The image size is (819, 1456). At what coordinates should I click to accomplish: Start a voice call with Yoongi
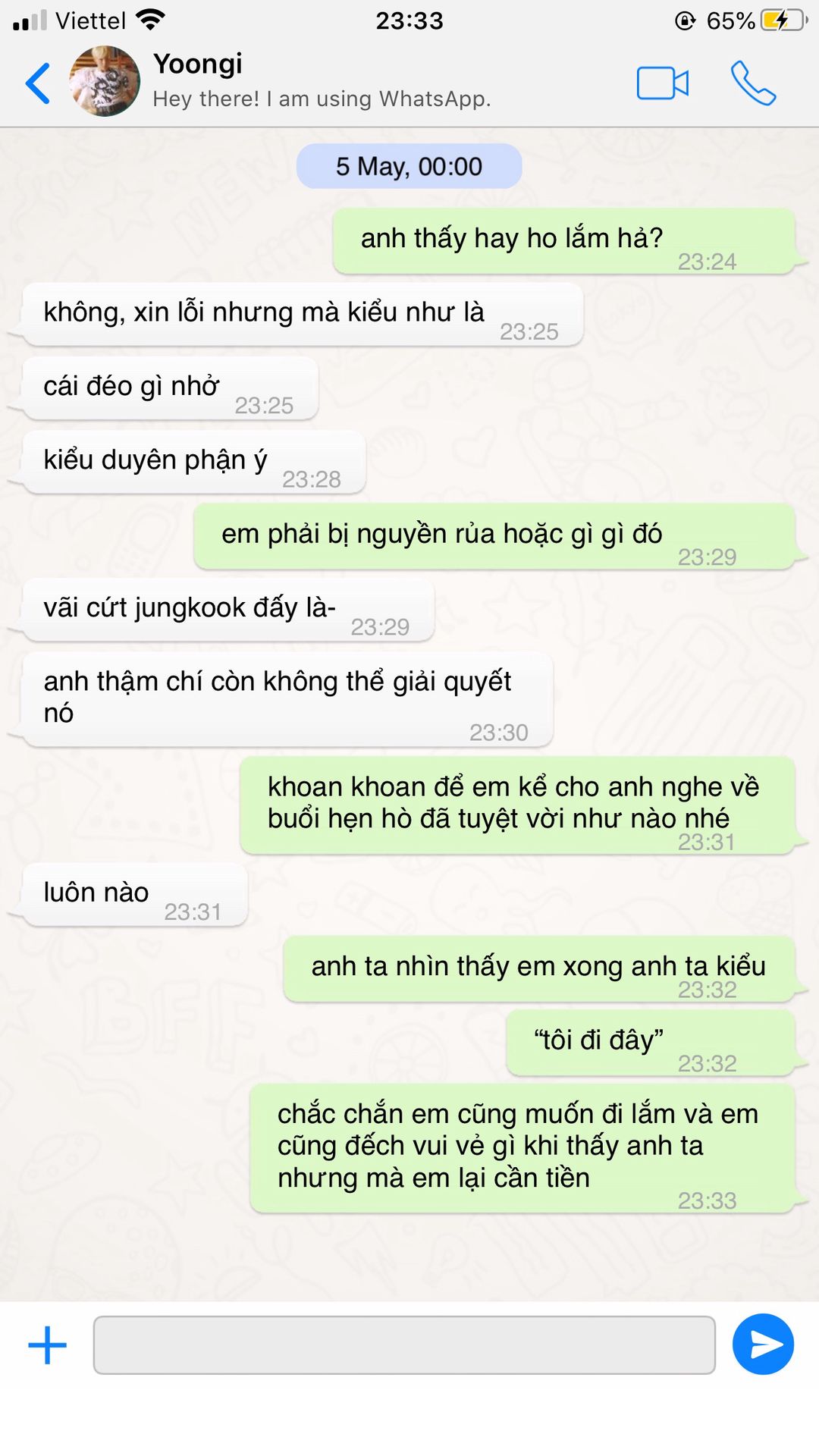(x=753, y=83)
